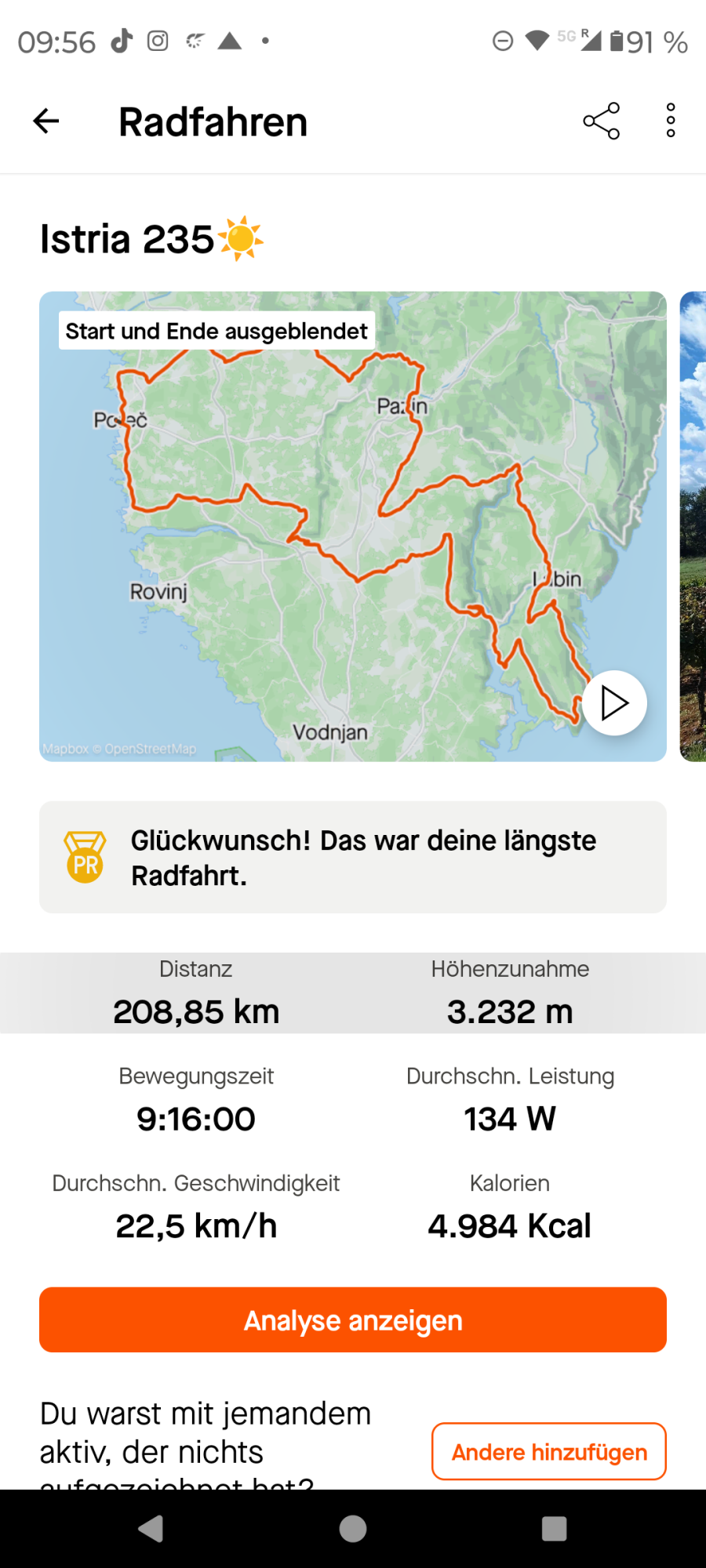Tap Analyse anzeigen button
Image resolution: width=706 pixels, height=1568 pixels.
(x=353, y=1319)
